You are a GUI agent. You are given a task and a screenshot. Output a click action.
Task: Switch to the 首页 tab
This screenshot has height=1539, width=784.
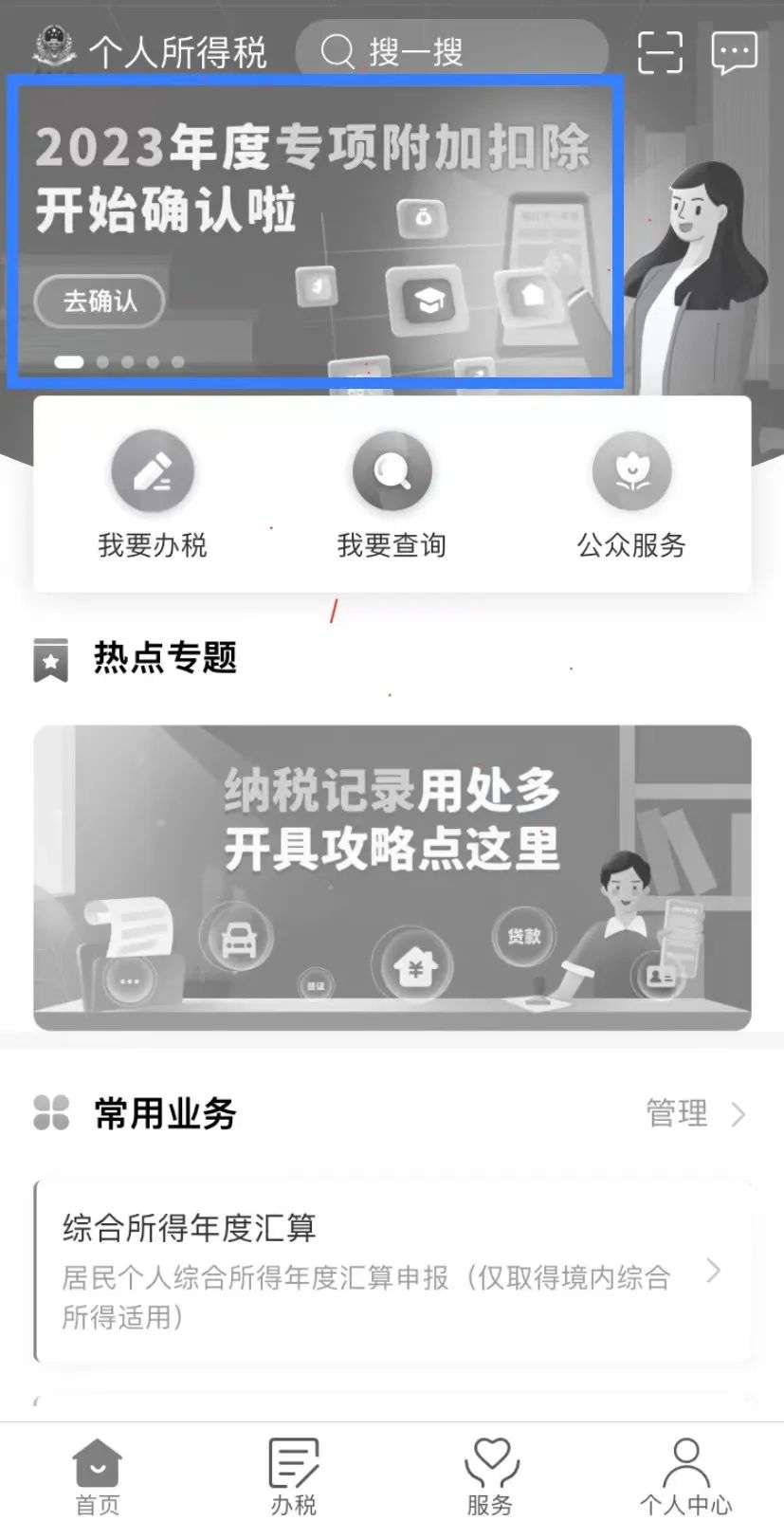[98, 1477]
